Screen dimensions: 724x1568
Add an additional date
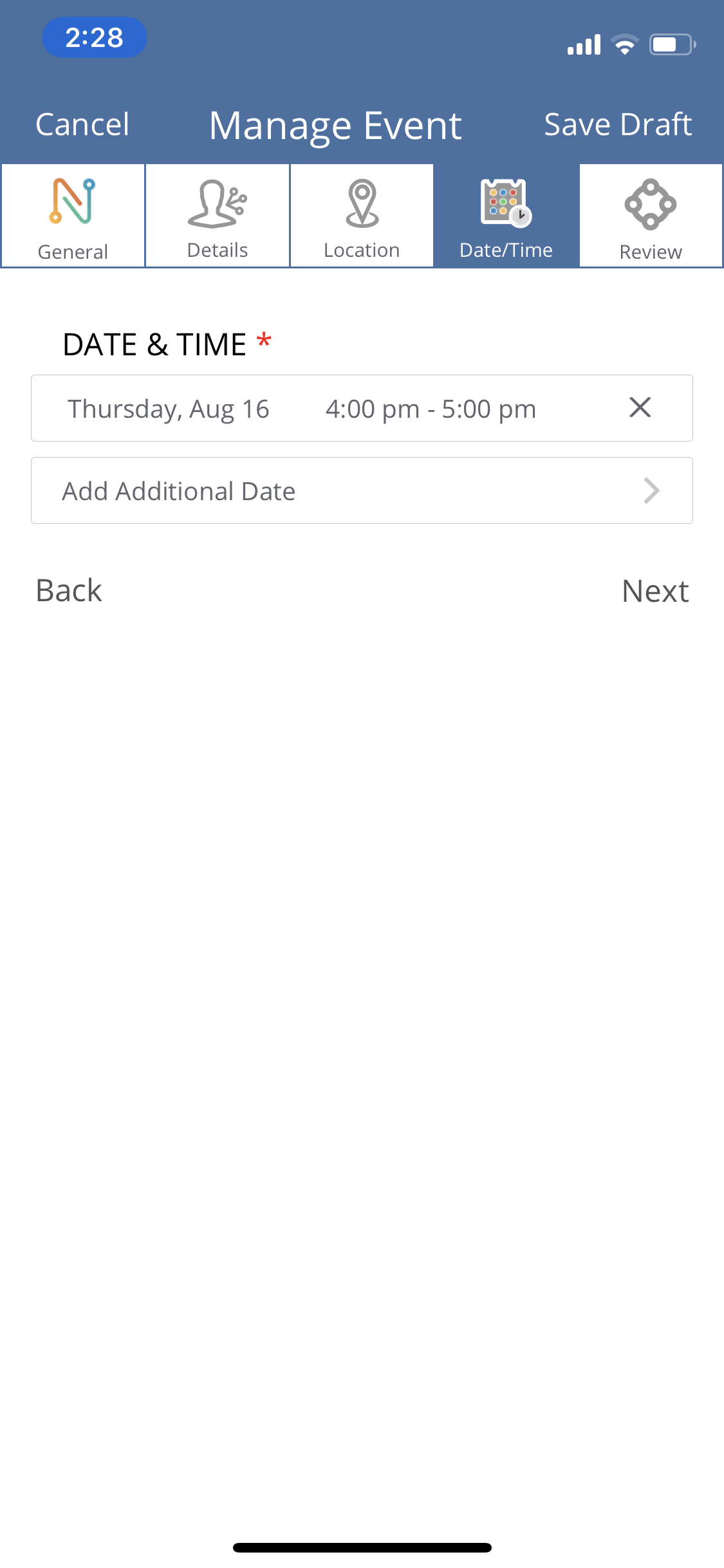[362, 491]
